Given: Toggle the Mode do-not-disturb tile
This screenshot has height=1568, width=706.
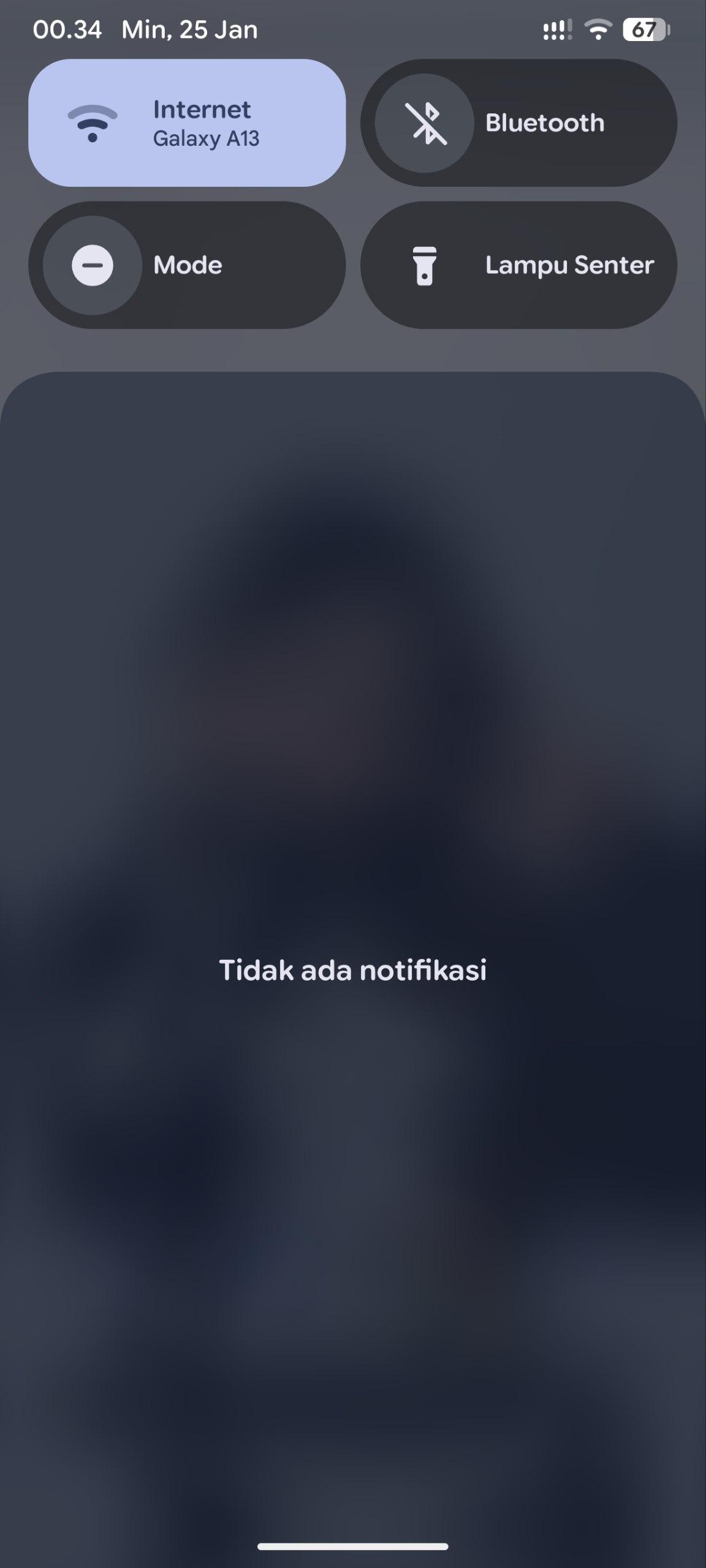Looking at the screenshot, I should 93,265.
